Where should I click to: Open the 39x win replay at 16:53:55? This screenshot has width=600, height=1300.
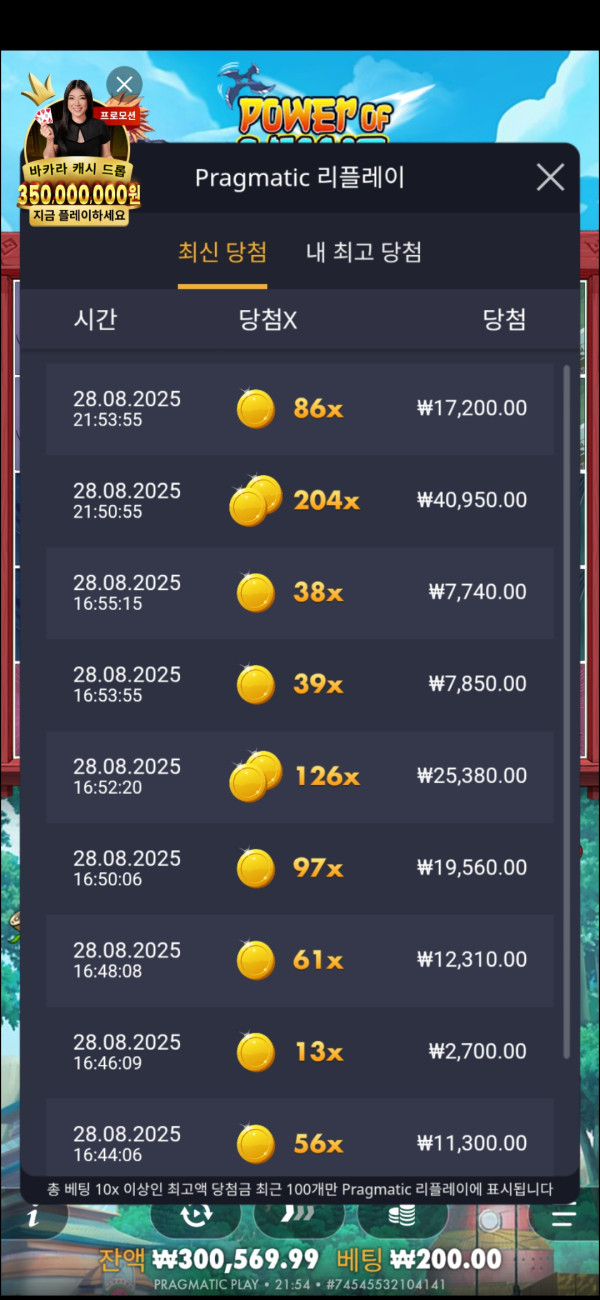[300, 685]
